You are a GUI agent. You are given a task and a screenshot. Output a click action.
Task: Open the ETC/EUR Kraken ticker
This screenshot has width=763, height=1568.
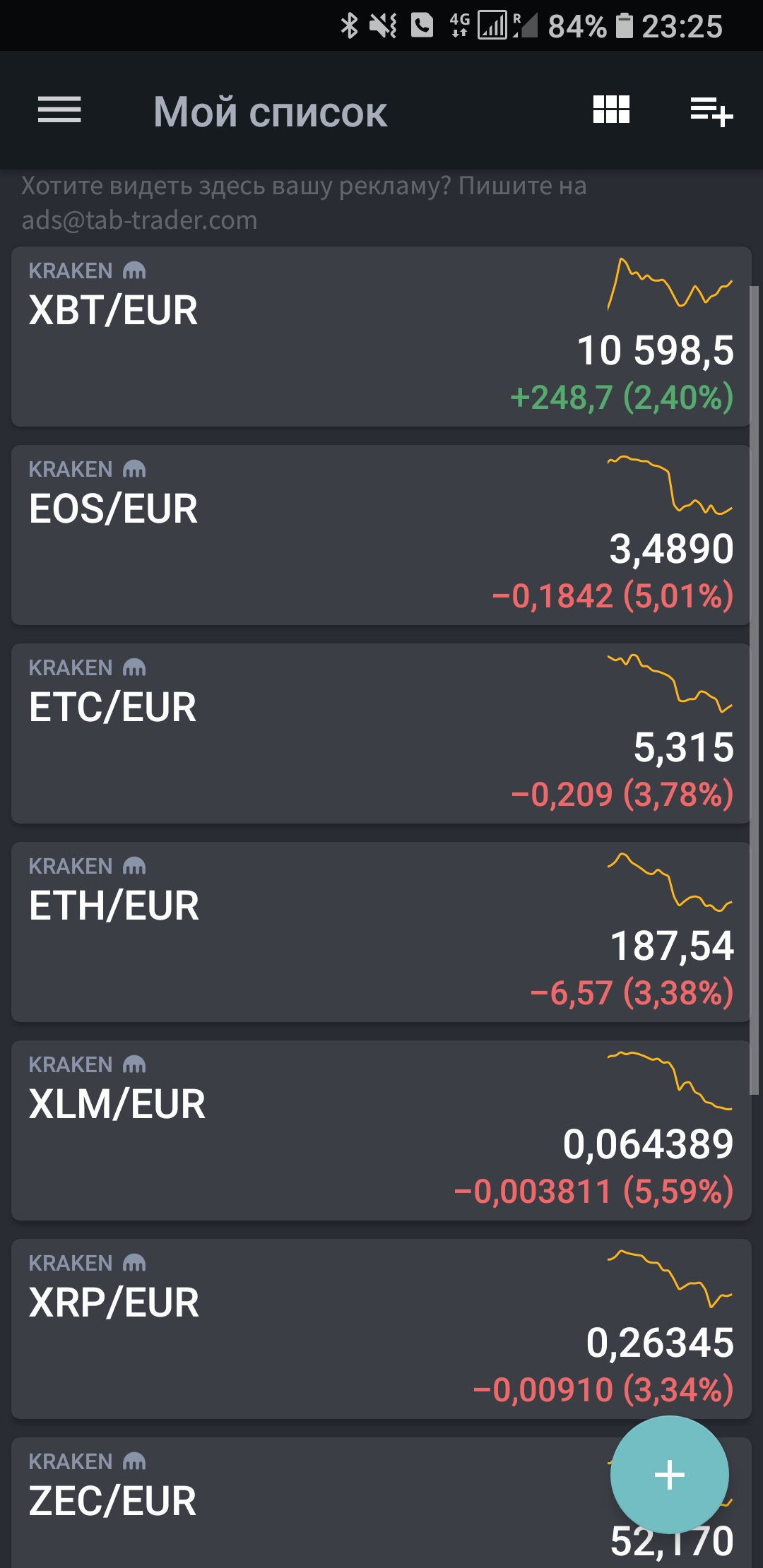[380, 733]
